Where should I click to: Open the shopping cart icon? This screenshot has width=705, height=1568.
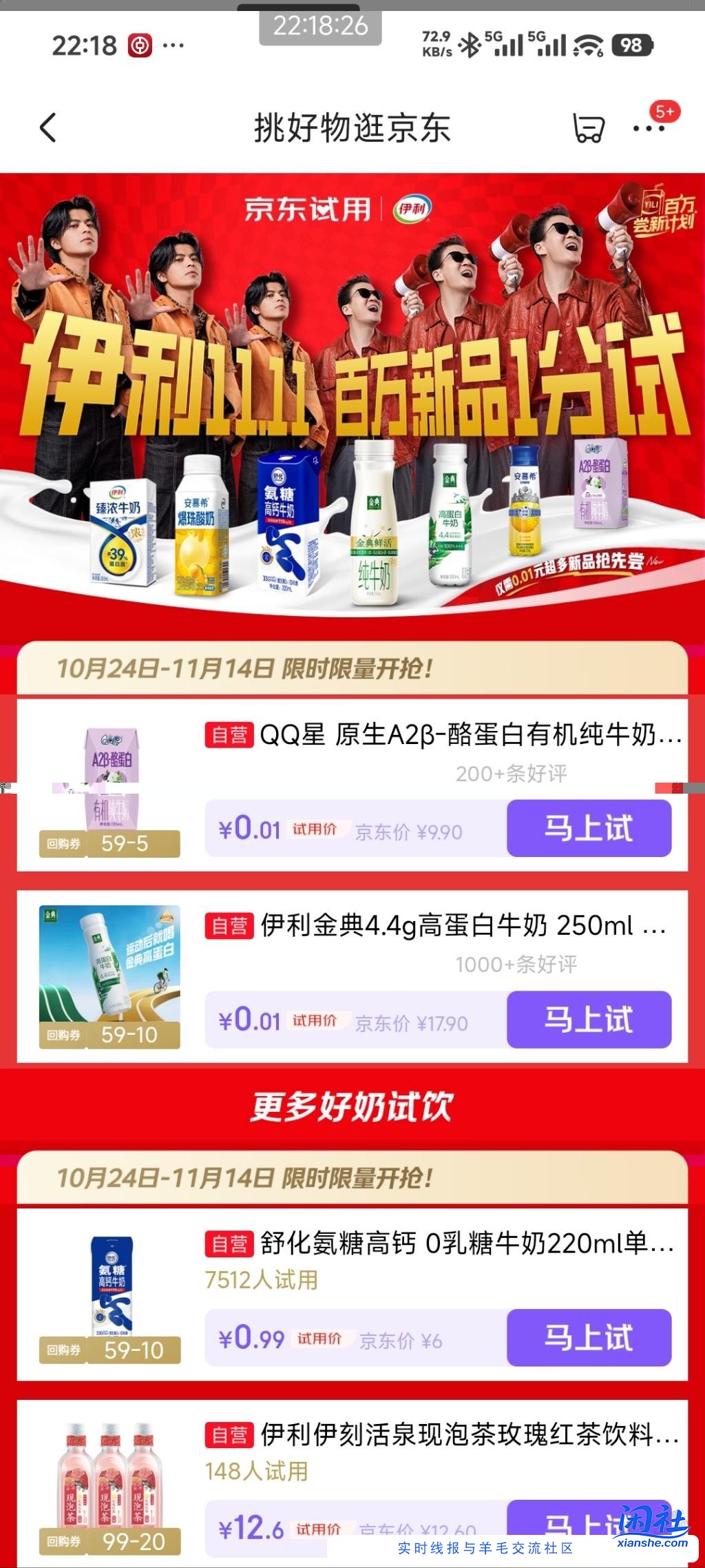589,127
